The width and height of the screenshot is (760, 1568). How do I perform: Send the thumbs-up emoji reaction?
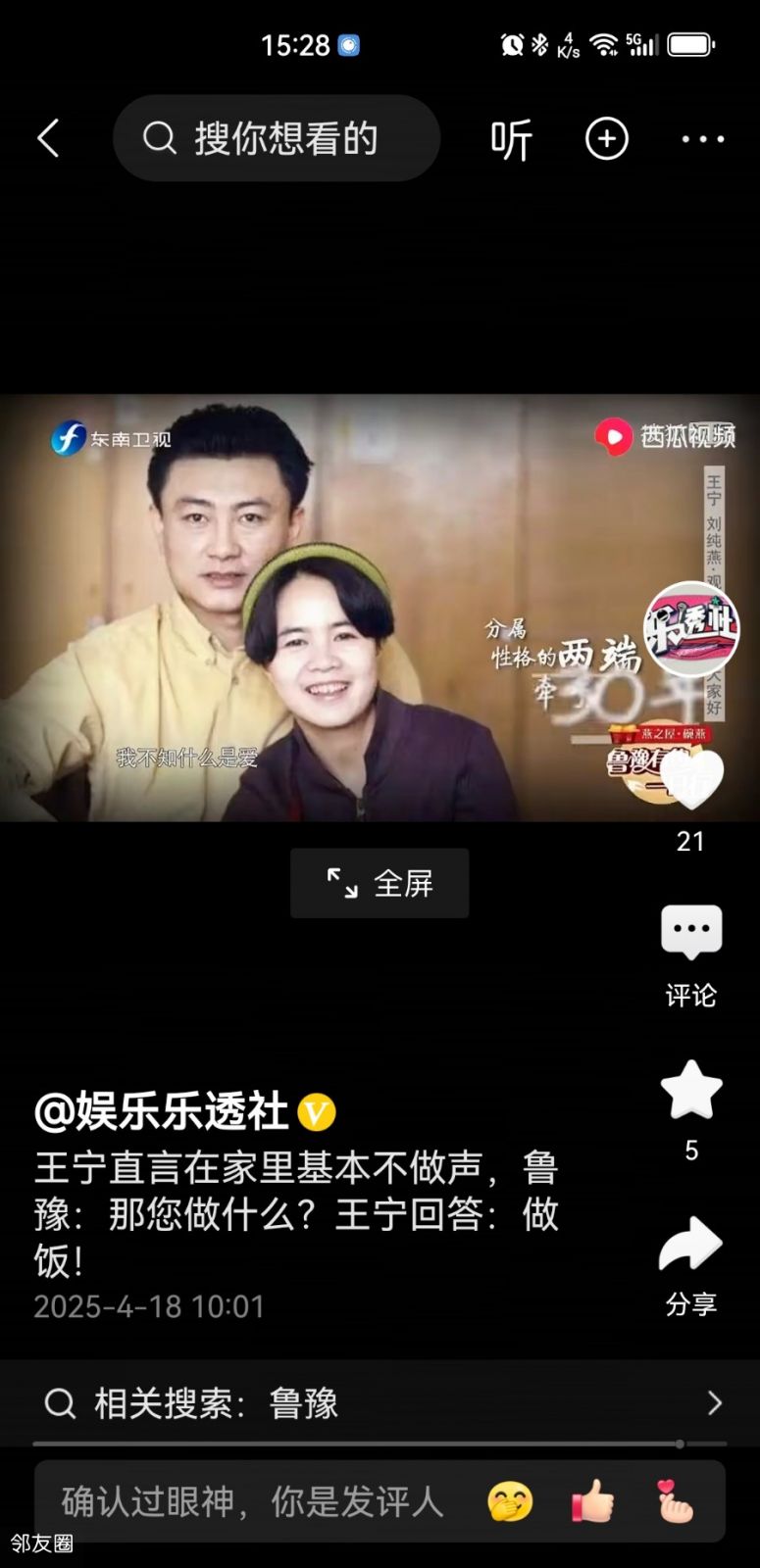[592, 1501]
